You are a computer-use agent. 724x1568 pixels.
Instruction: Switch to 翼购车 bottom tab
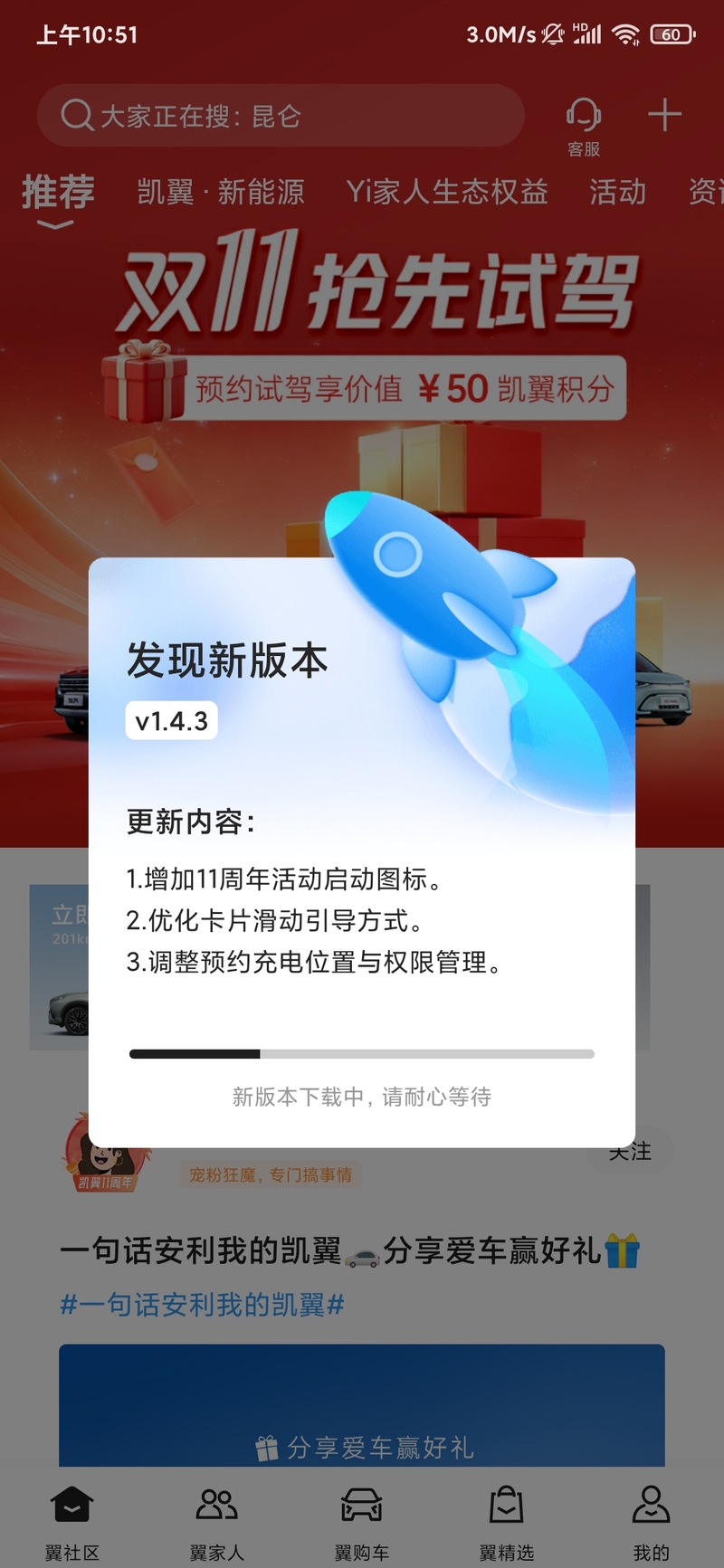(x=362, y=1522)
